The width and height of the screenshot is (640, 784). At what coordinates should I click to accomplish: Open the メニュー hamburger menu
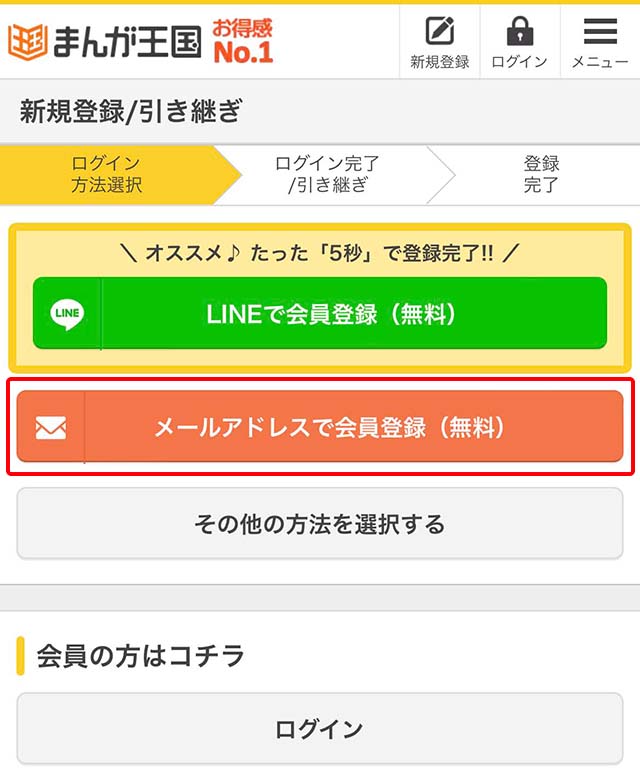(600, 42)
